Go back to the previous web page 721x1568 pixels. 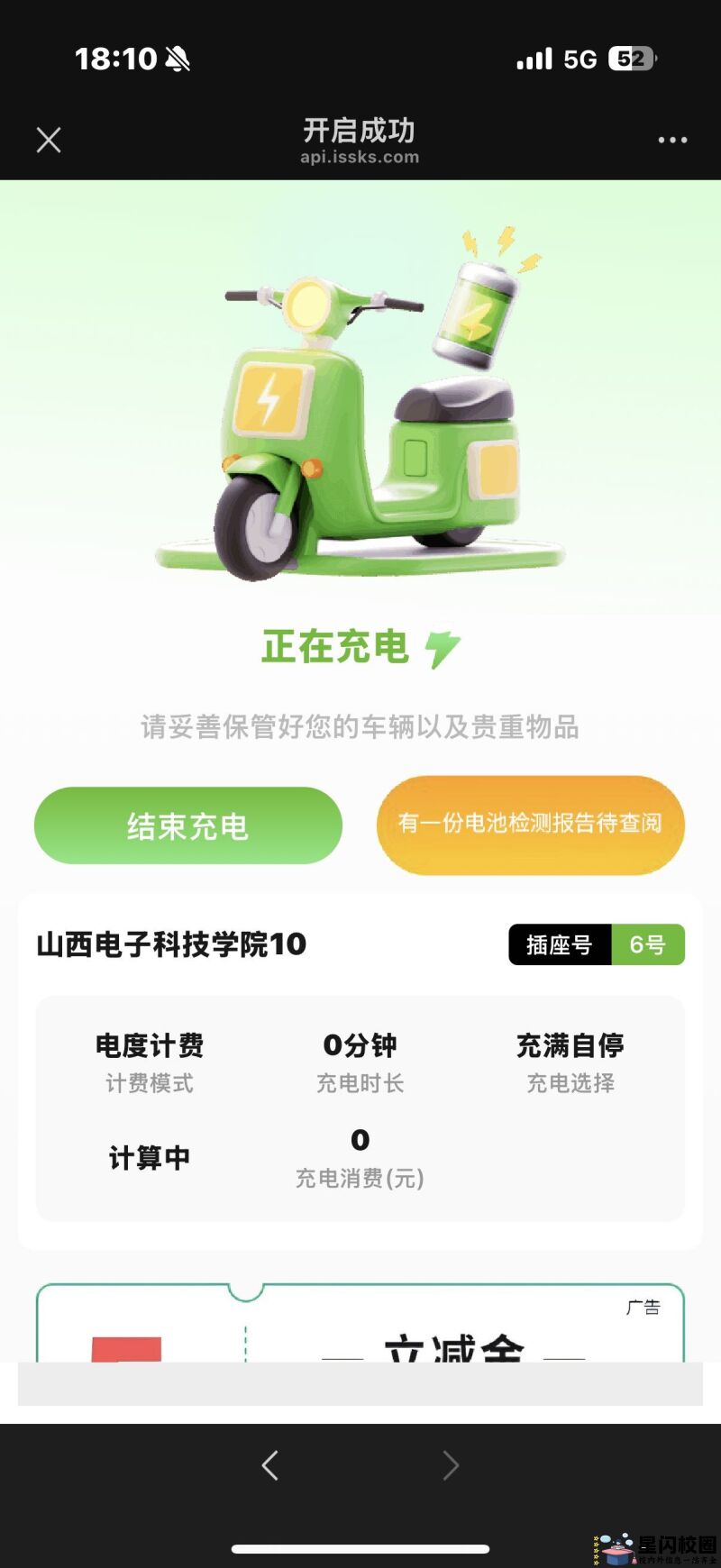(269, 1465)
